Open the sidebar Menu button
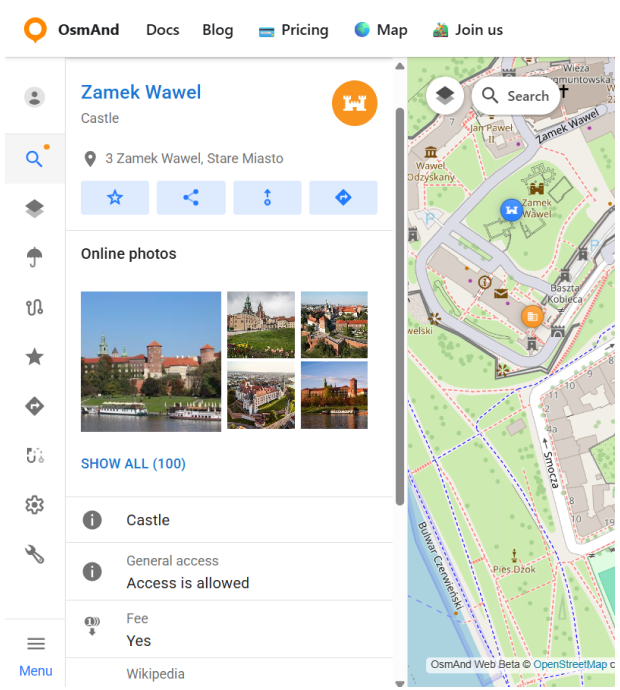 (x=35, y=655)
